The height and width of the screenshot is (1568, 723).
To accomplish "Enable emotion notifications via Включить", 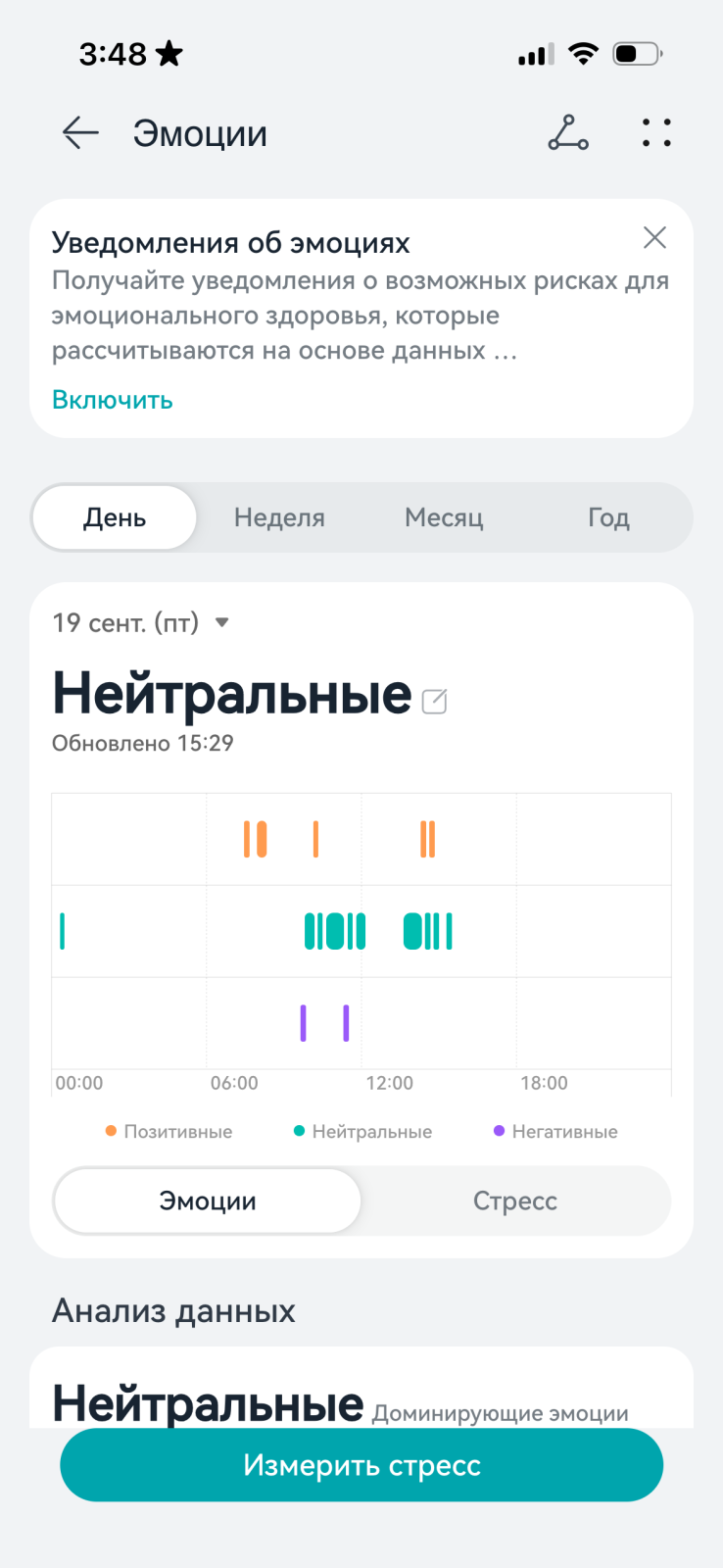I will [112, 400].
